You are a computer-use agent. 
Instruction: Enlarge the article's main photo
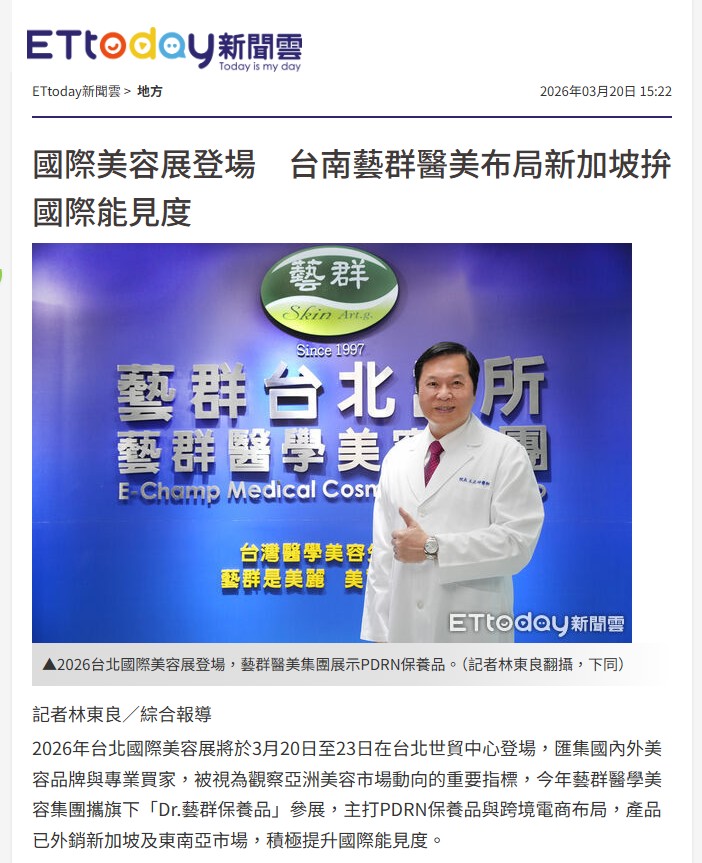pyautogui.click(x=332, y=442)
